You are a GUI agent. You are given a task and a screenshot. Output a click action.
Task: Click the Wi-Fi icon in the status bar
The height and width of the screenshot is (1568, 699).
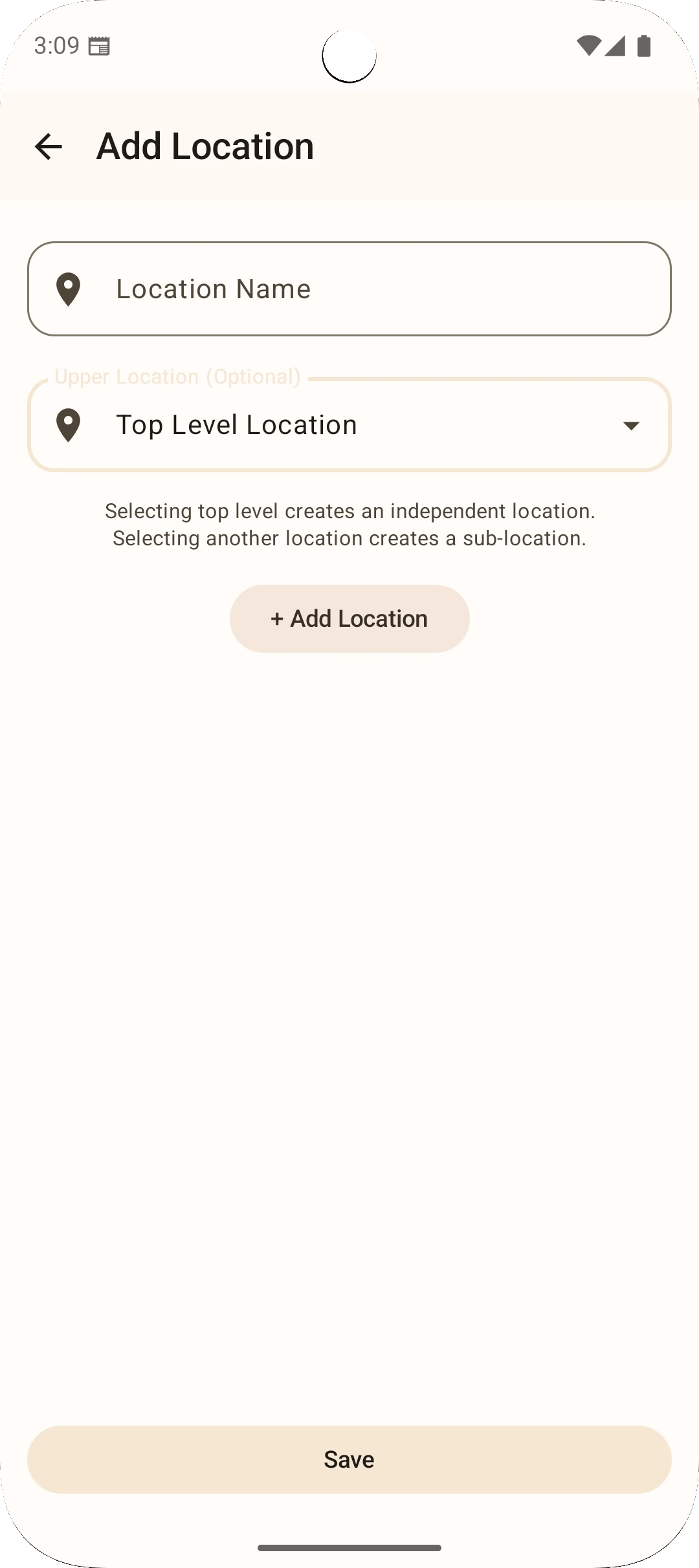[x=590, y=45]
